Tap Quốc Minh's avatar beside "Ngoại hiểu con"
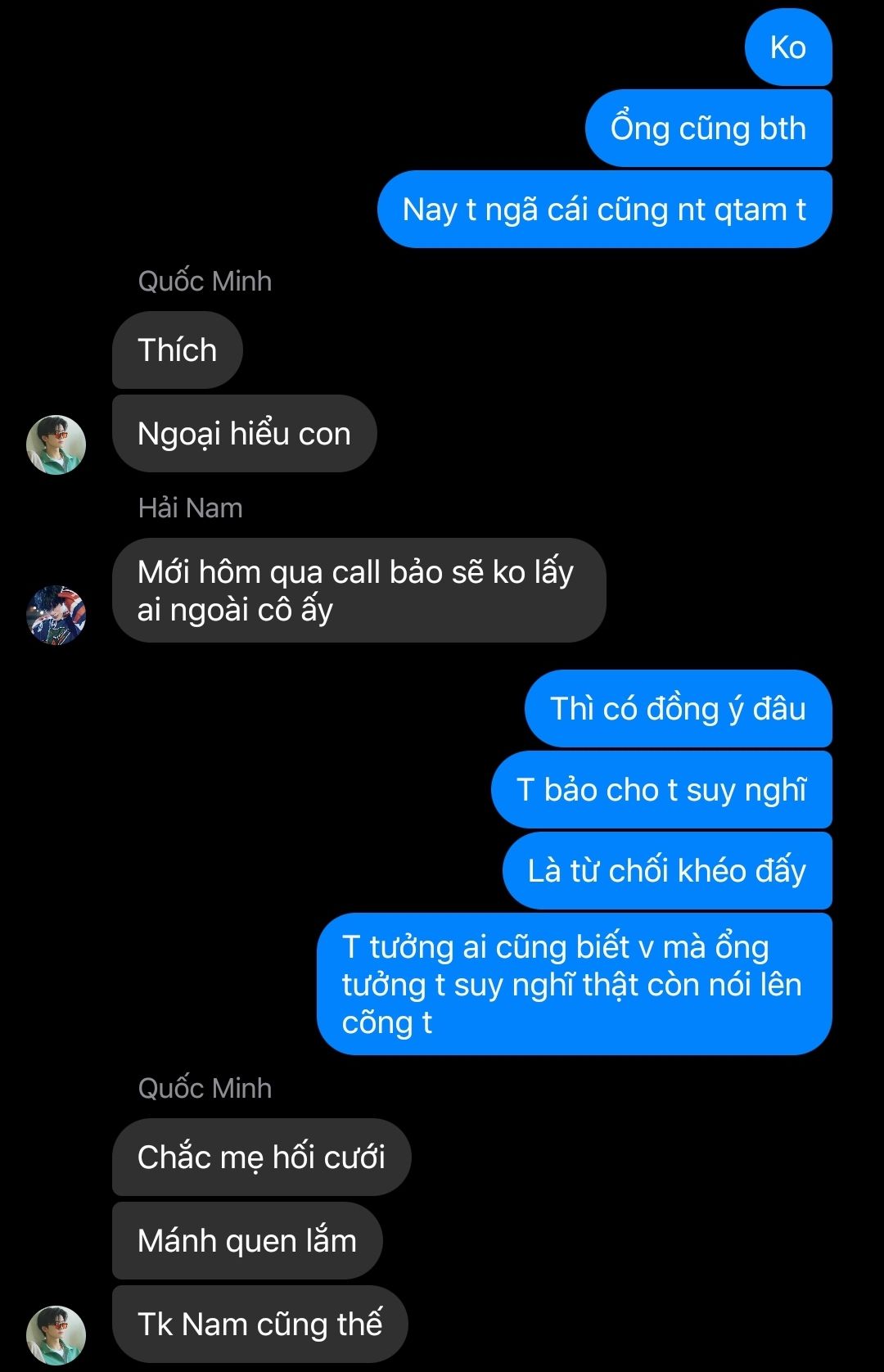884x1372 pixels. (x=56, y=445)
